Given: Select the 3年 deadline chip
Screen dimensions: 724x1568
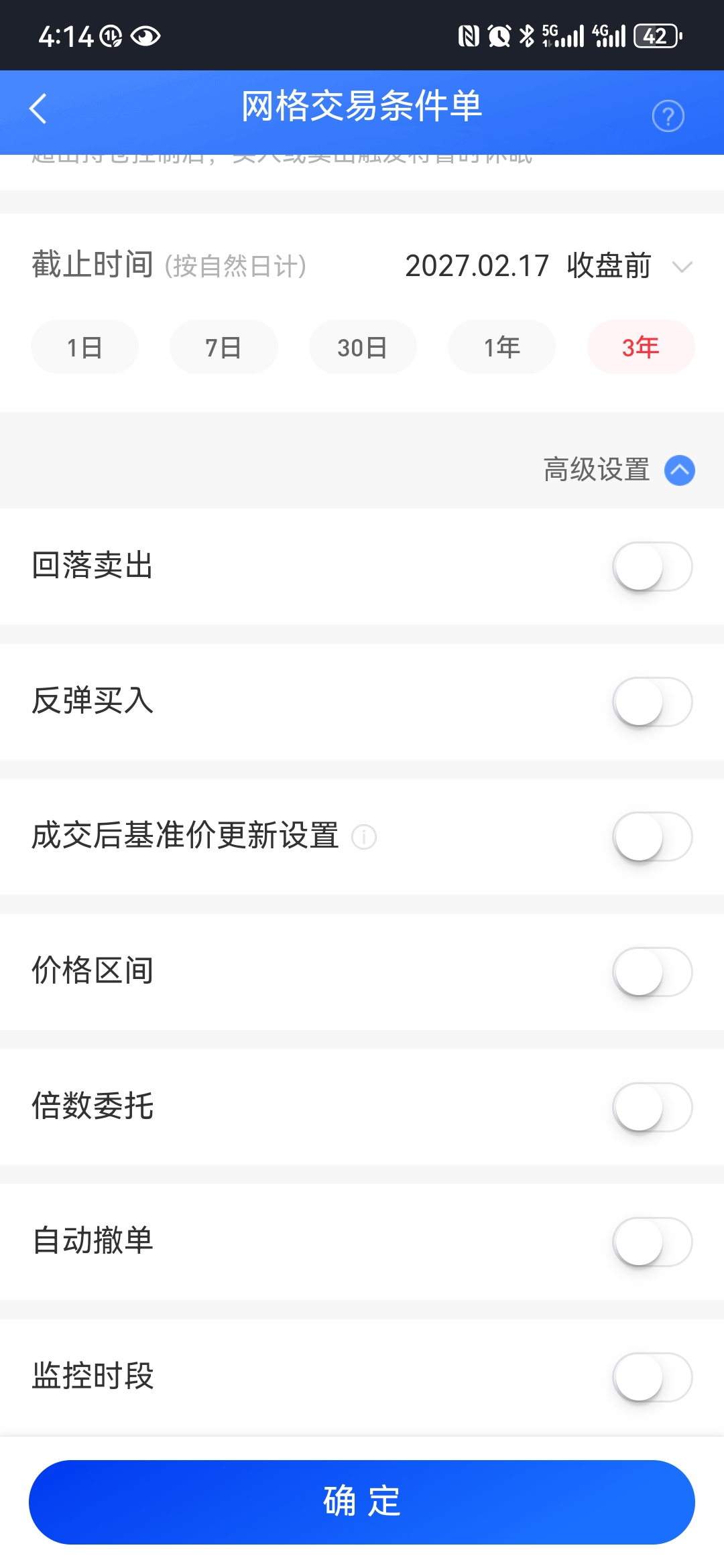Looking at the screenshot, I should tap(640, 347).
